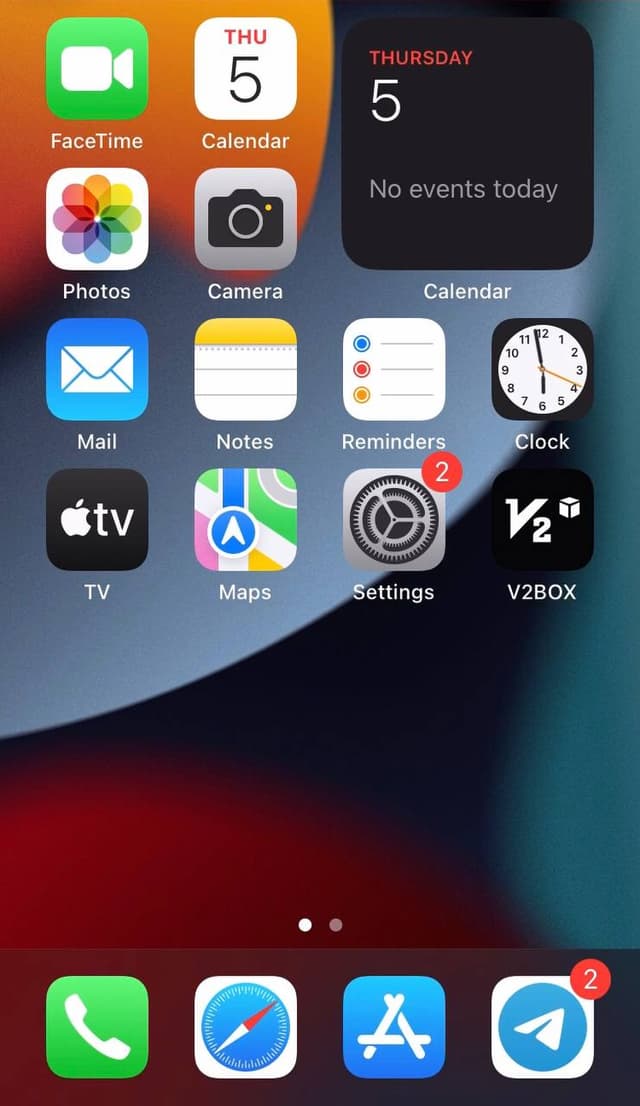Open the Clock app

542,369
